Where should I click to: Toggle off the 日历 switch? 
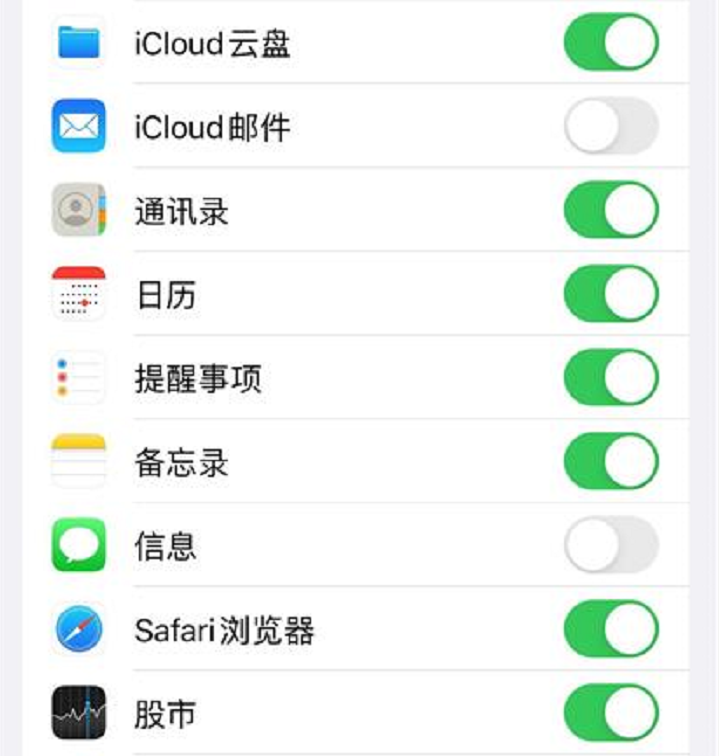(611, 294)
